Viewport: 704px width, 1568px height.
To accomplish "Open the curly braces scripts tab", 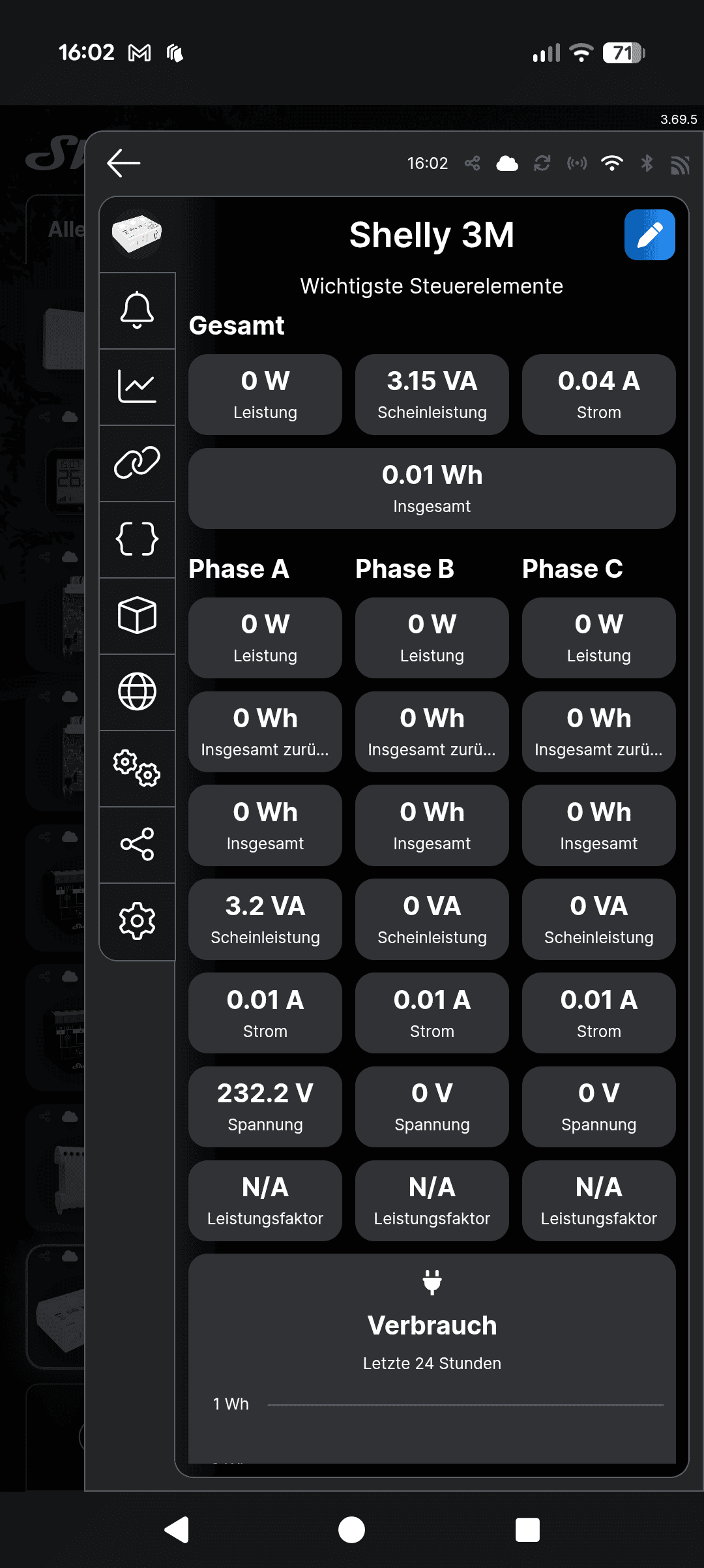I will (137, 539).
